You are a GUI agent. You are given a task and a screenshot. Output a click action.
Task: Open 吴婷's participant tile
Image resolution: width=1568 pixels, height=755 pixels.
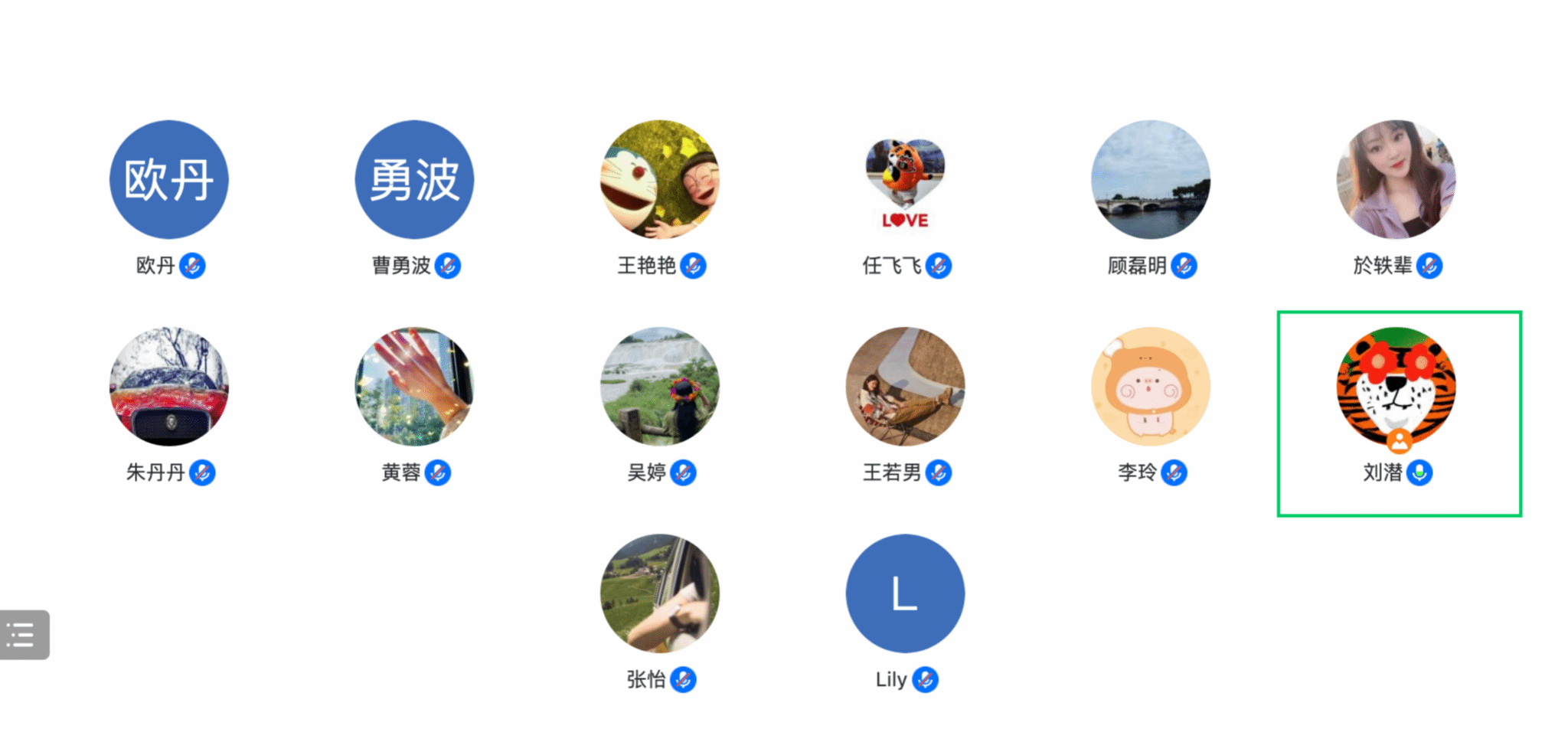[660, 387]
